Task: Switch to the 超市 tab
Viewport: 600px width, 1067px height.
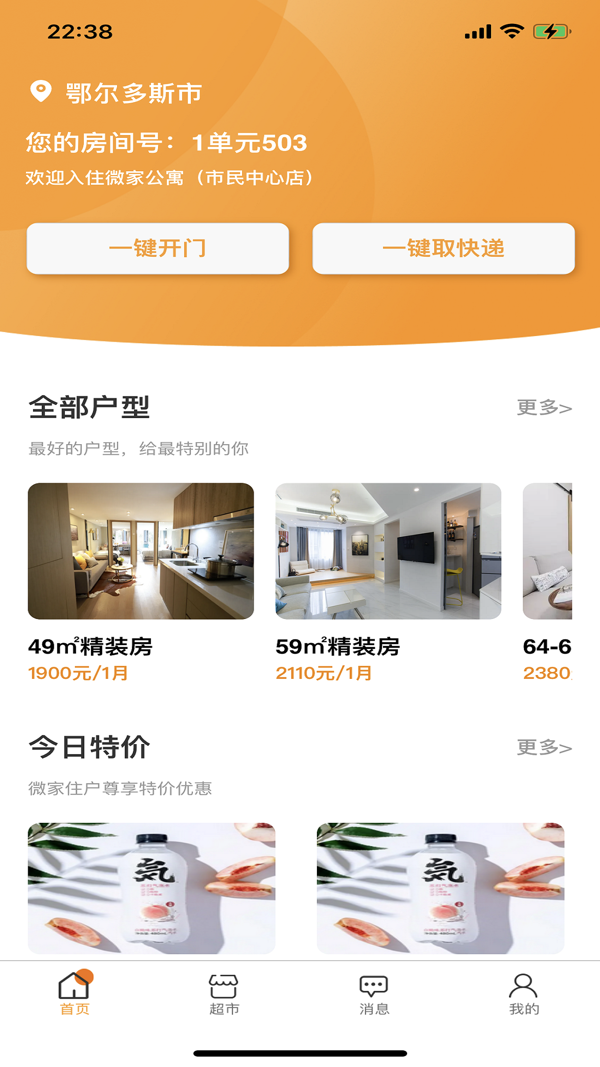Action: click(224, 994)
